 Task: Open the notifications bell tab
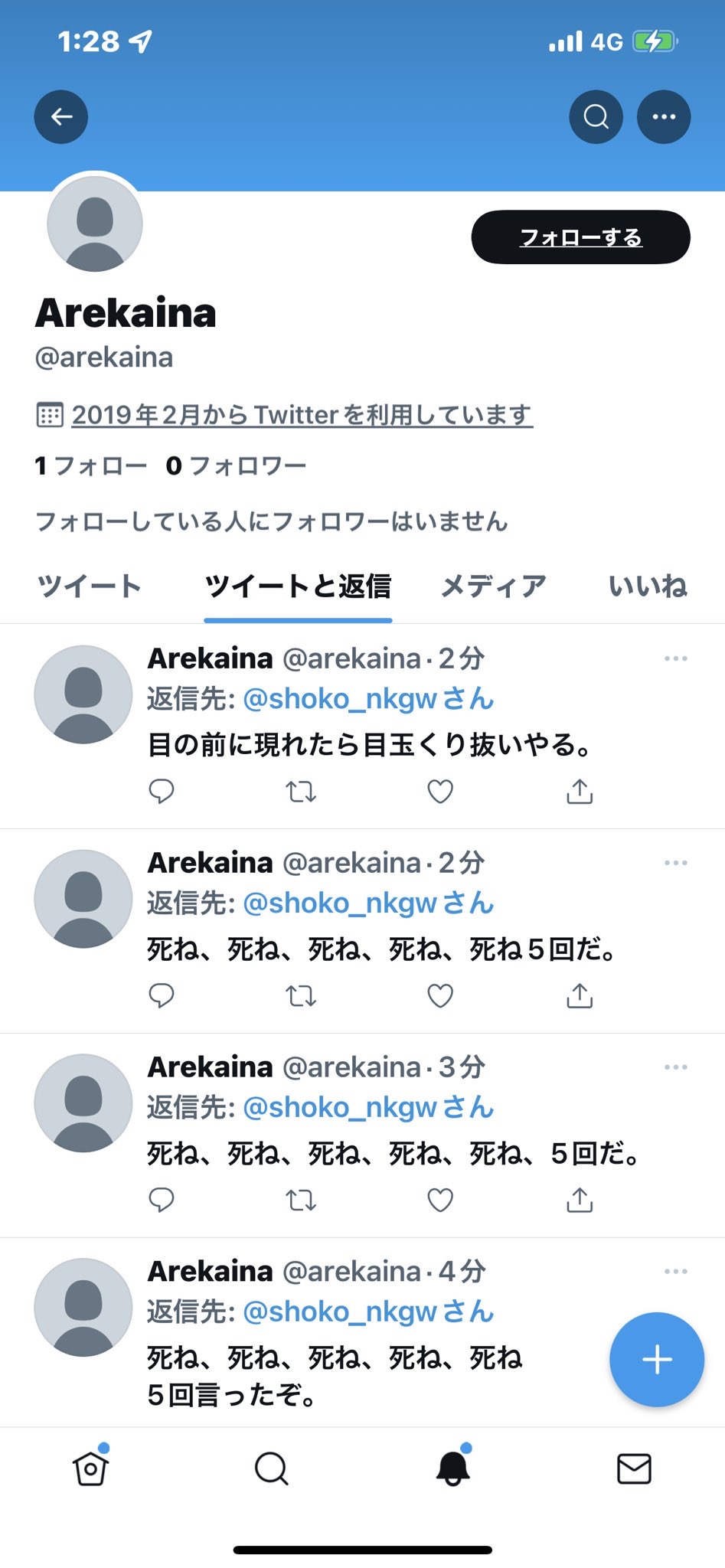click(453, 1468)
